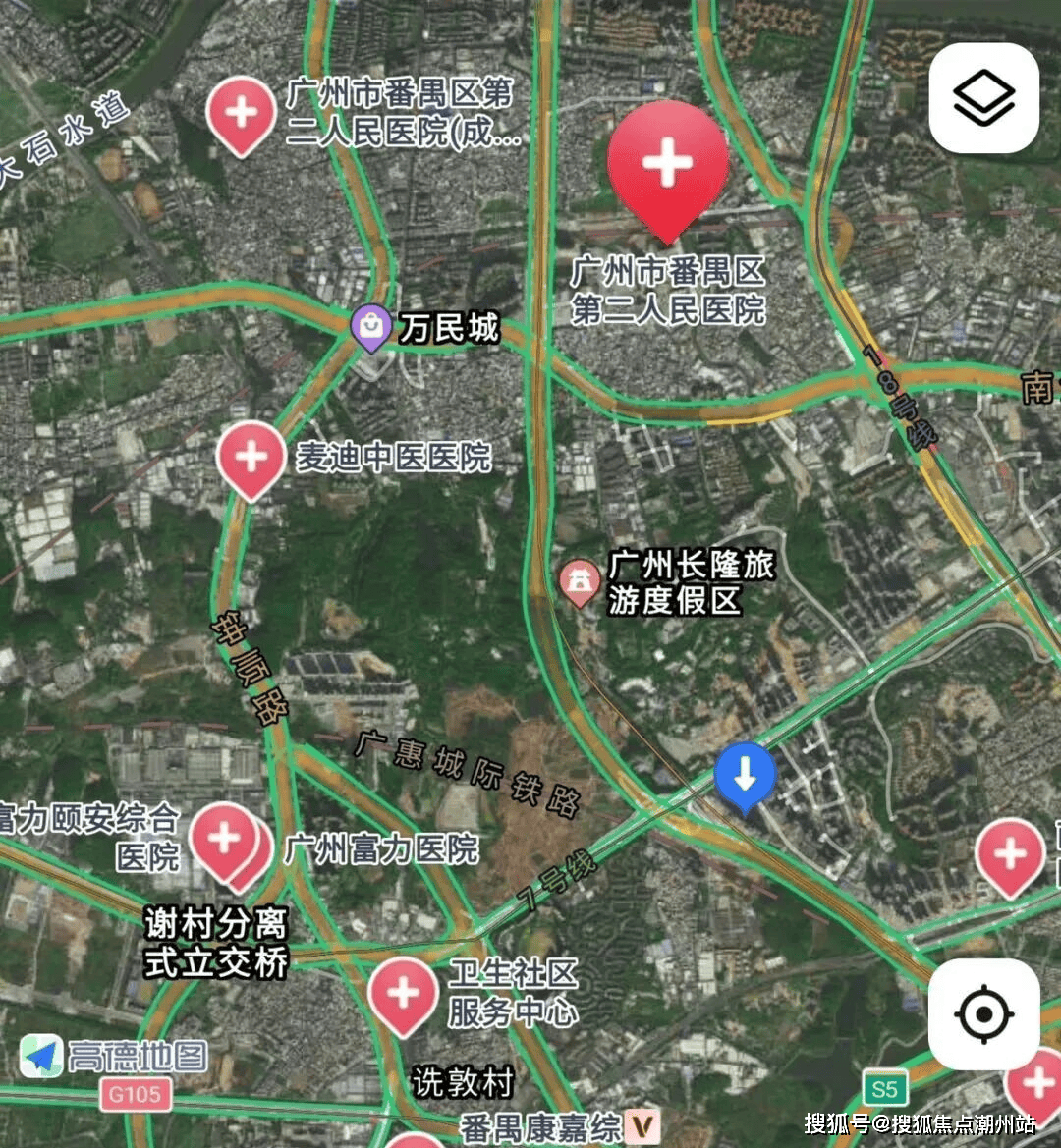Open the 麦迪中医医院 hospital marker
Viewport: 1061px width, 1148px height.
click(251, 458)
